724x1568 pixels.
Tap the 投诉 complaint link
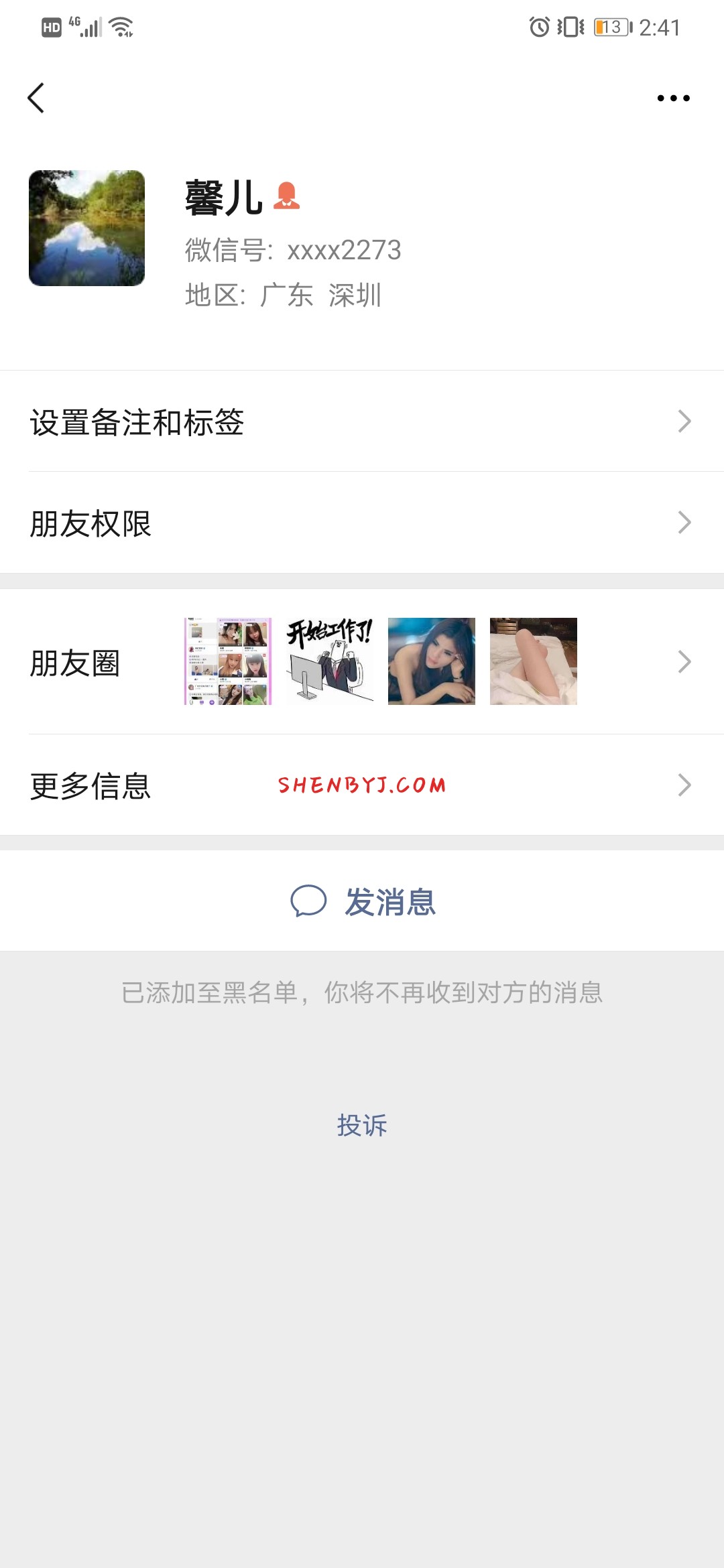pos(362,1126)
